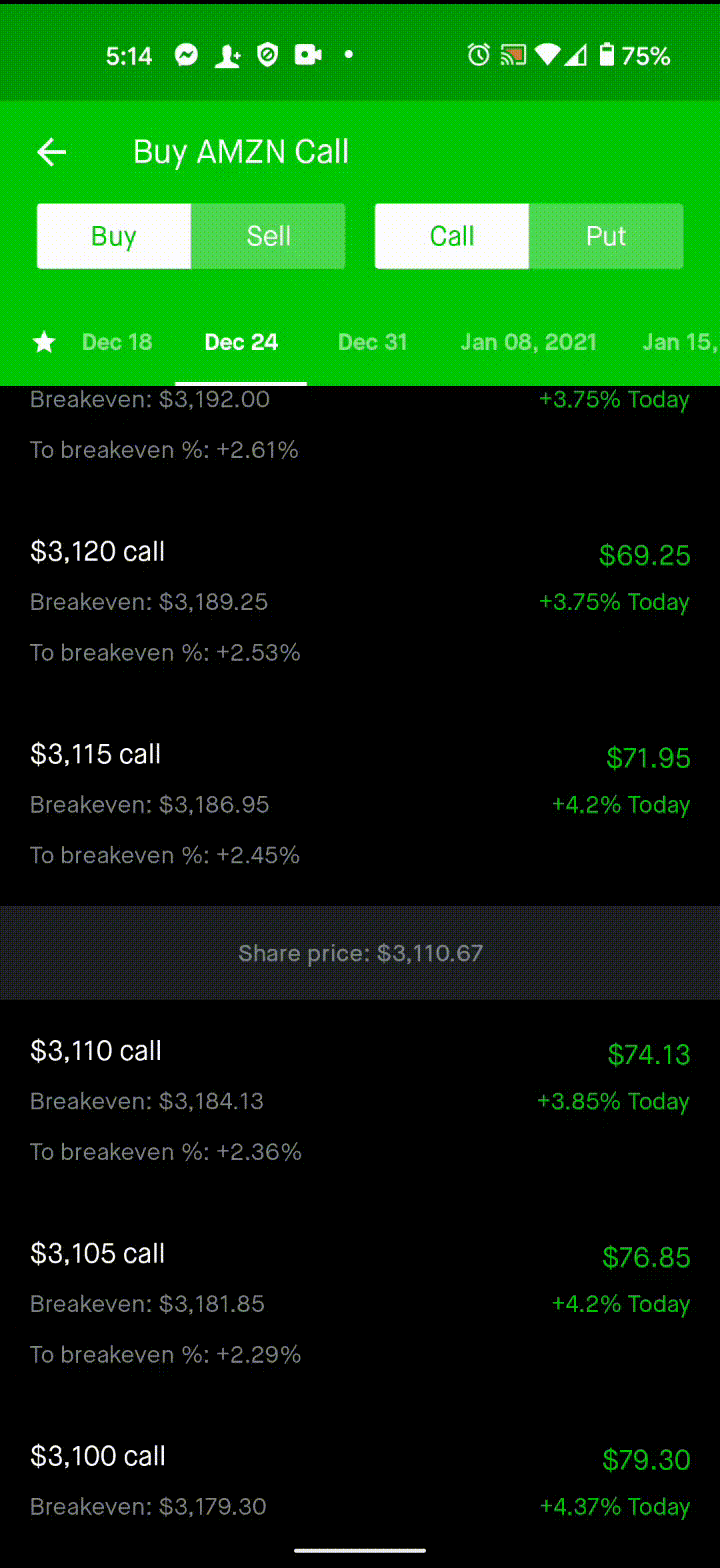The height and width of the screenshot is (1568, 720).
Task: Go back using the arrow icon
Action: pyautogui.click(x=51, y=152)
